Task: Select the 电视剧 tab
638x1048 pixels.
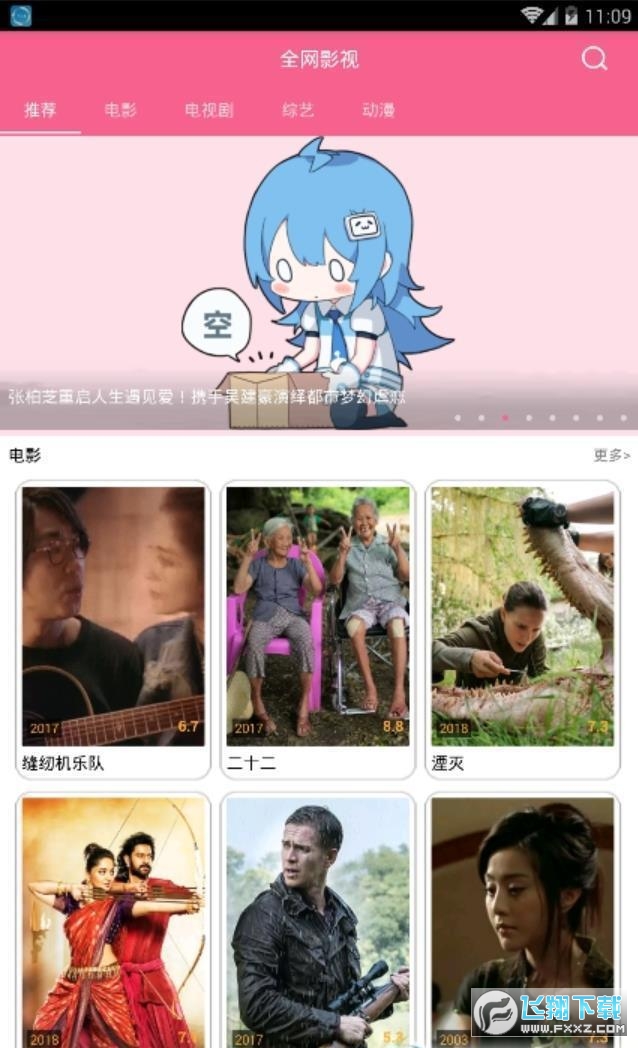Action: pos(209,110)
